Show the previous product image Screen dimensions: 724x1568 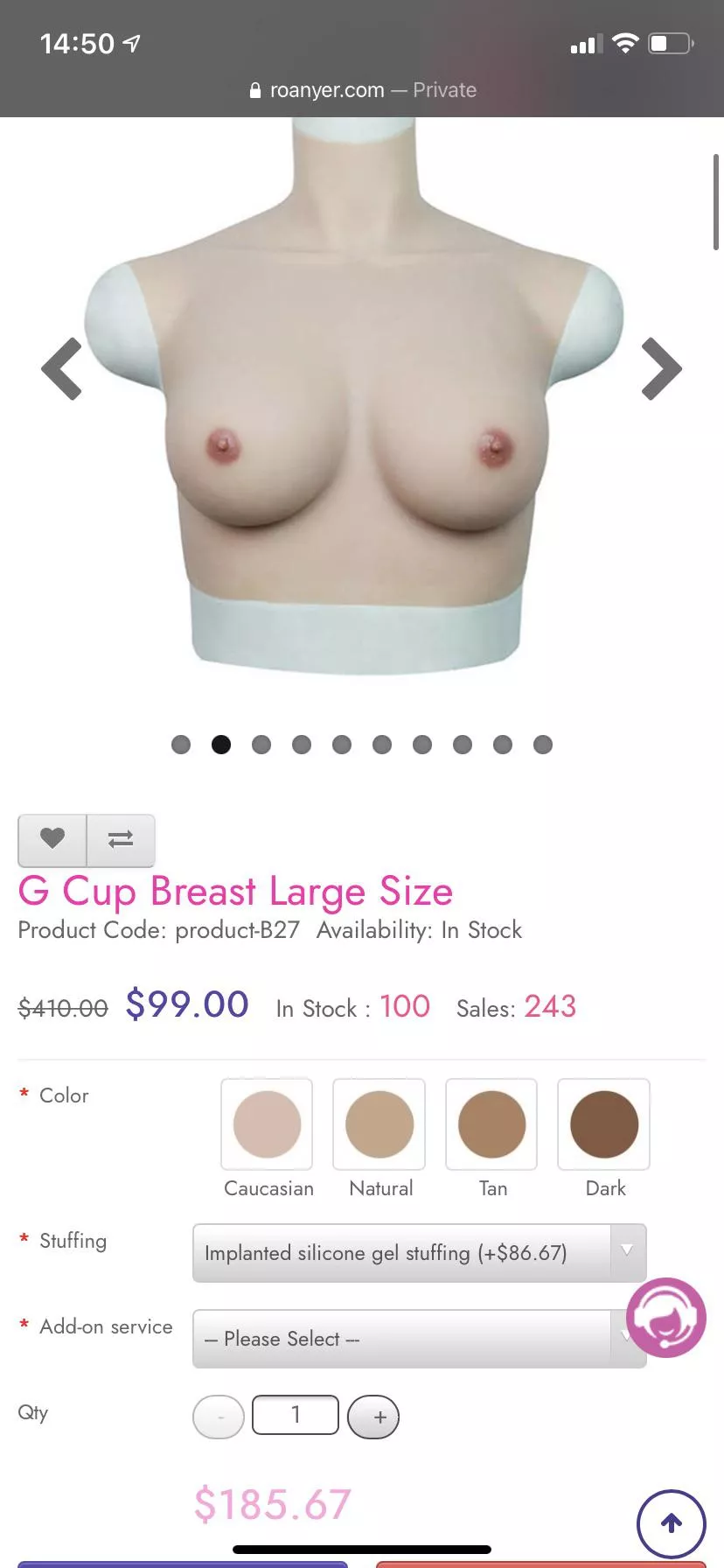coord(62,369)
